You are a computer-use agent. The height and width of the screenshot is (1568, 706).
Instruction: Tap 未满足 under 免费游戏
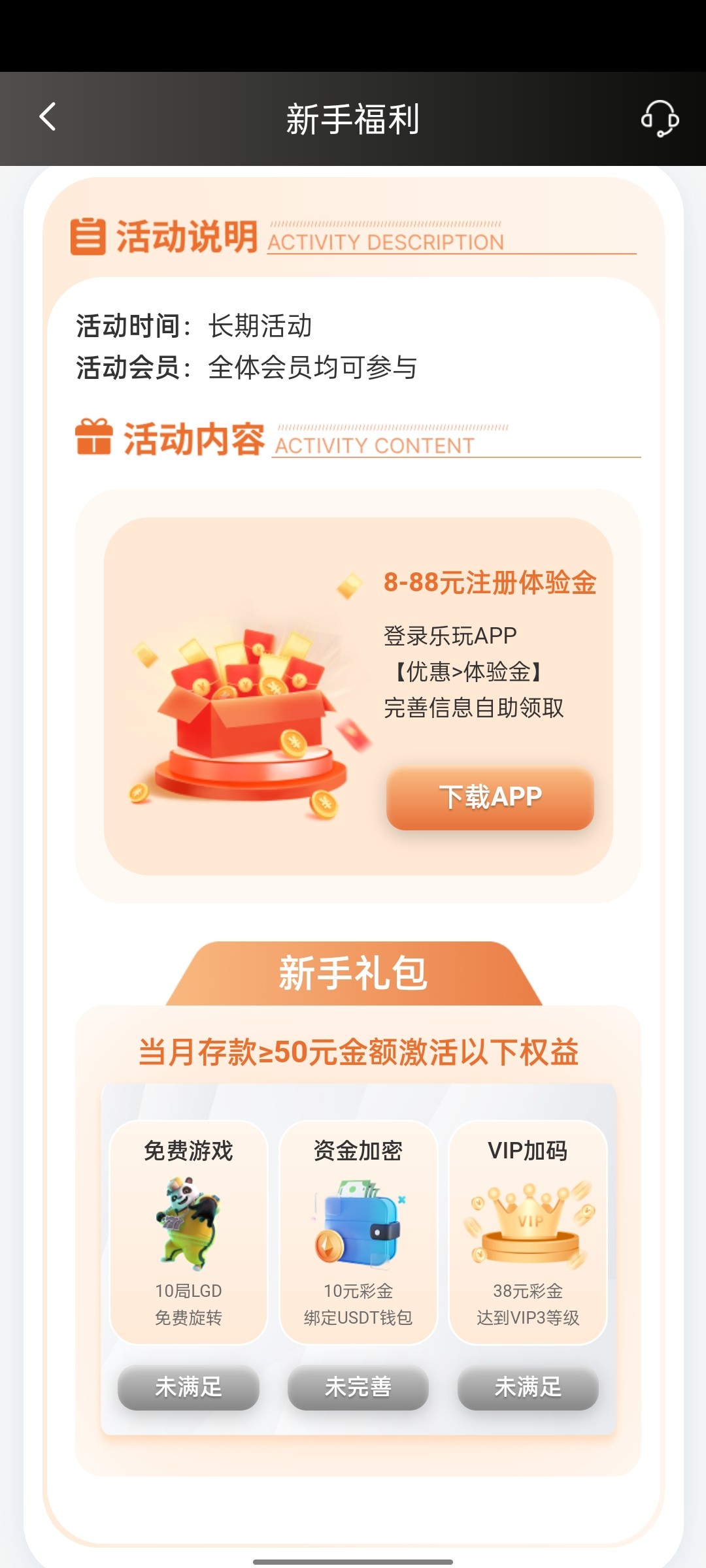click(x=188, y=1387)
